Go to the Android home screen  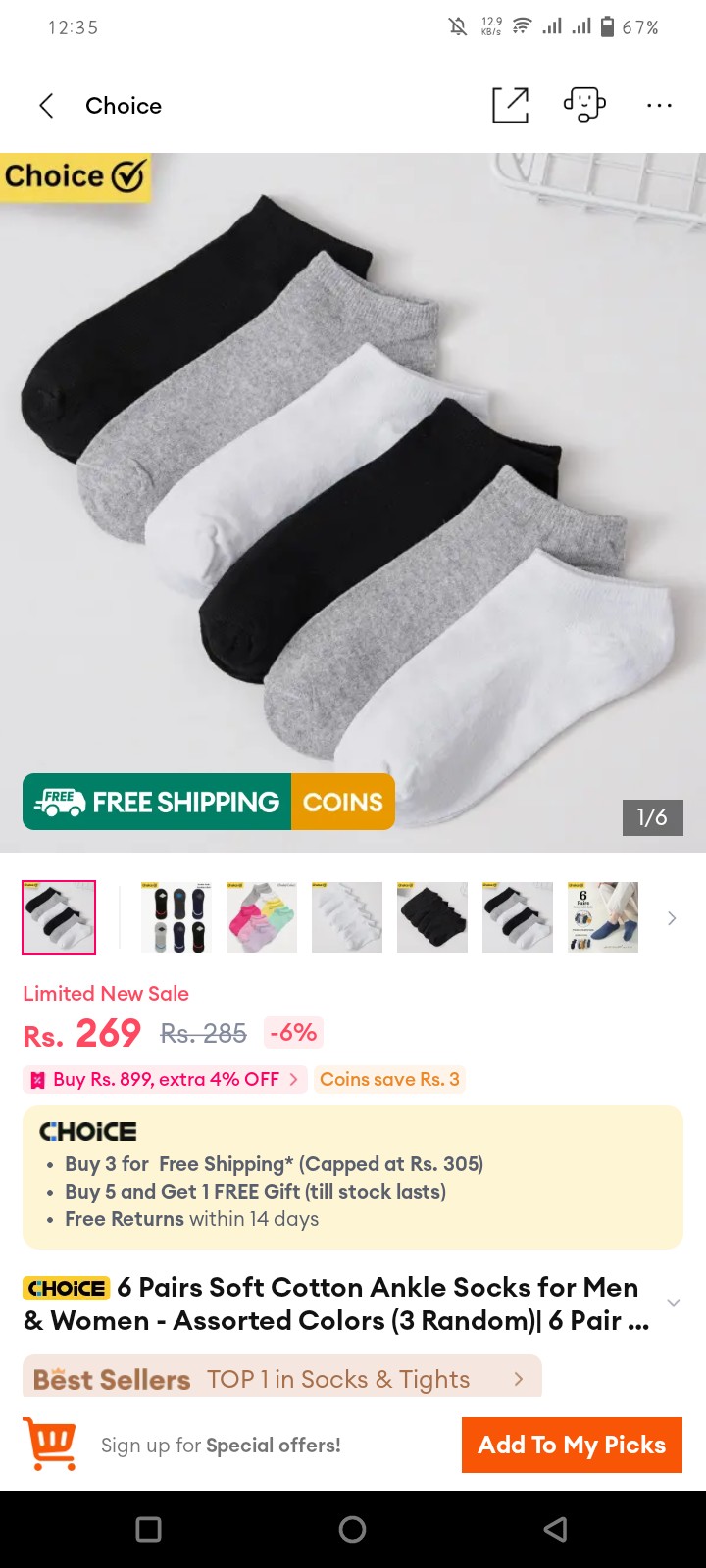tap(352, 1529)
